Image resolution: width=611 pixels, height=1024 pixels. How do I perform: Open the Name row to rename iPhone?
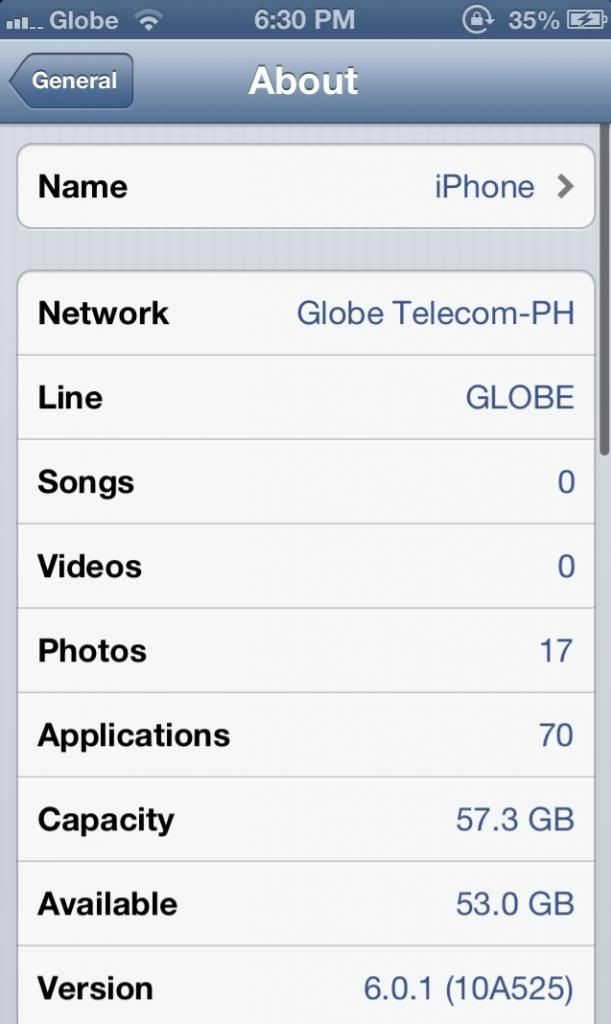[306, 187]
